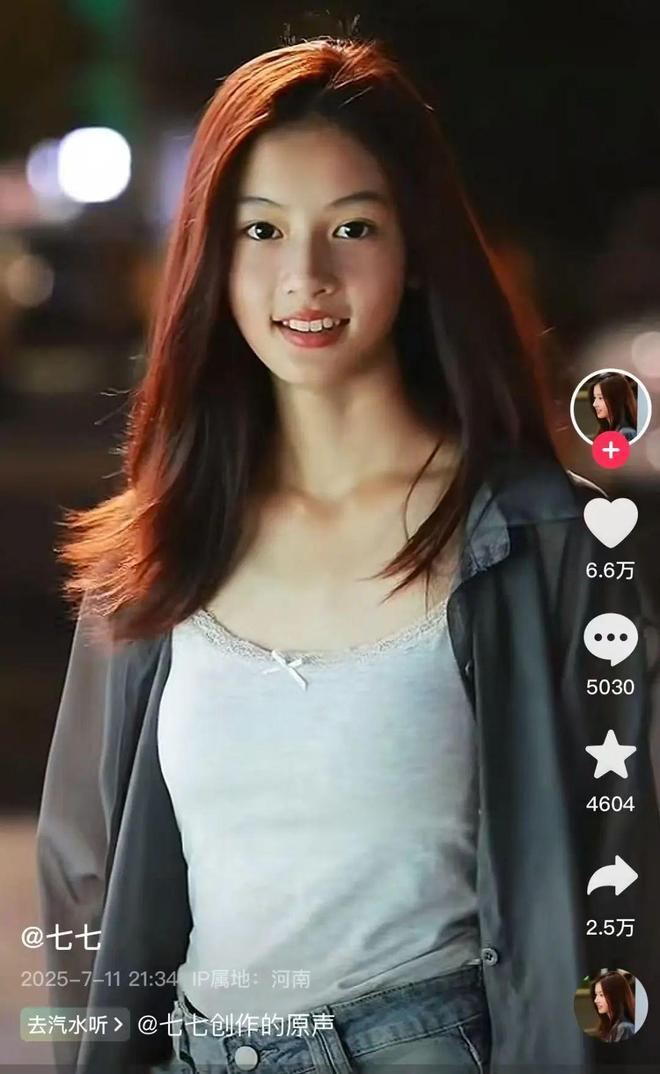This screenshot has height=1074, width=660.
Task: Share this video
Action: point(610,878)
